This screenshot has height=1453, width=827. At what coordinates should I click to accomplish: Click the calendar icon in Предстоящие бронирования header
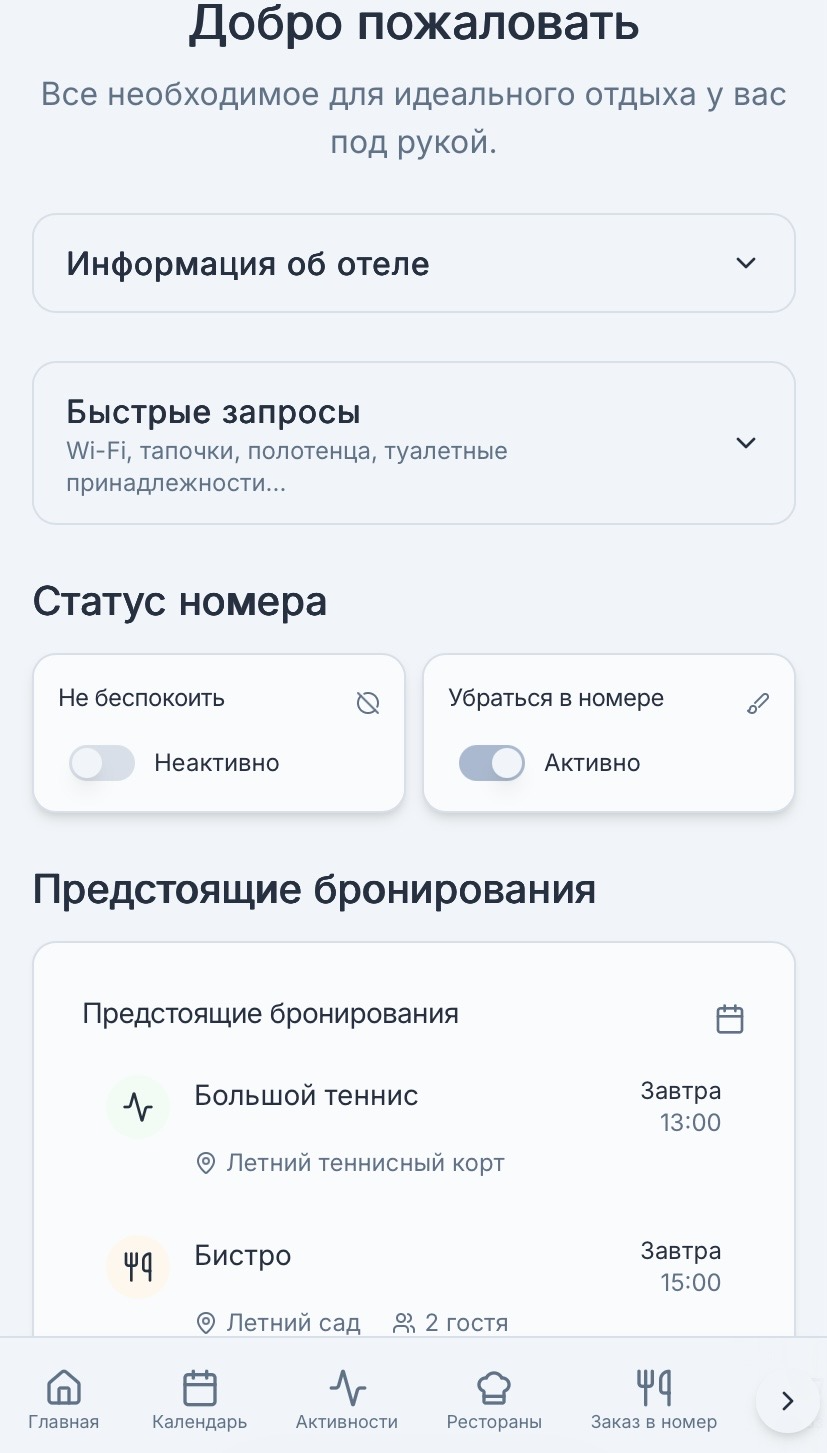(730, 1018)
